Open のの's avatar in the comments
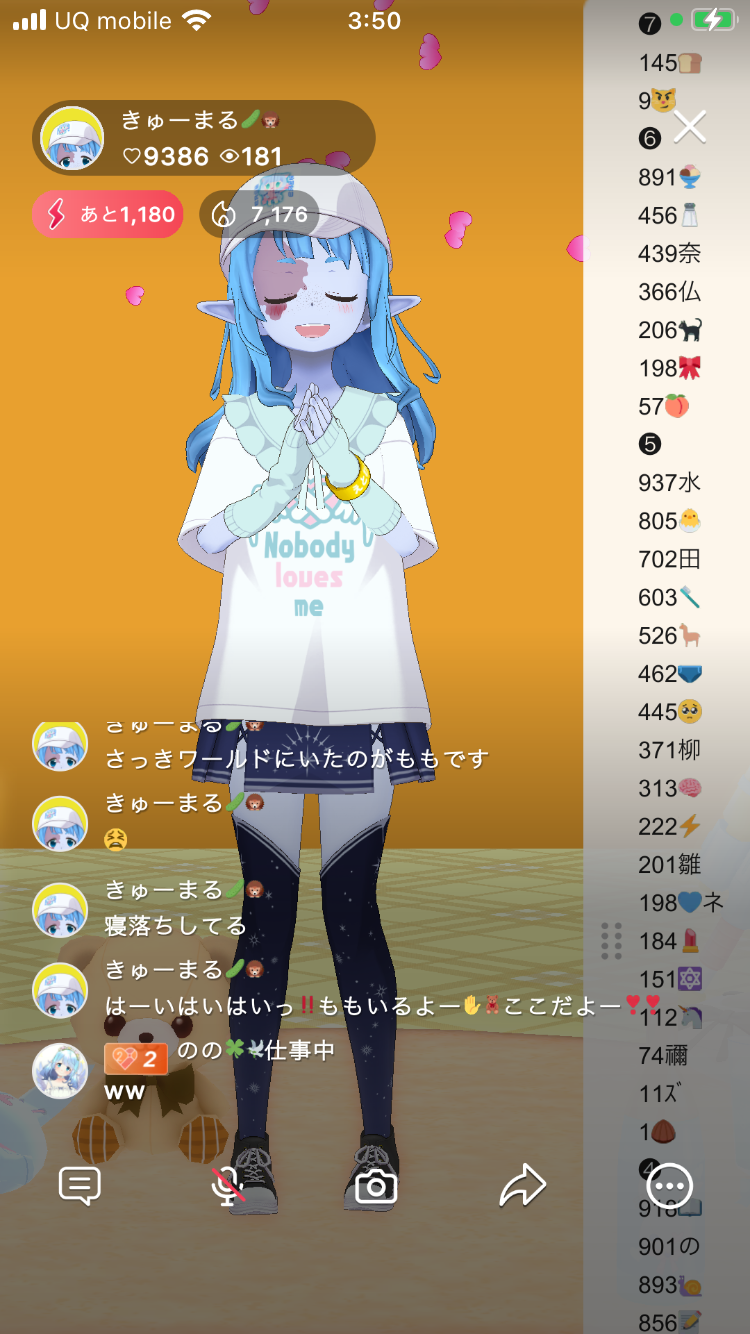This screenshot has width=750, height=1334. [60, 1070]
